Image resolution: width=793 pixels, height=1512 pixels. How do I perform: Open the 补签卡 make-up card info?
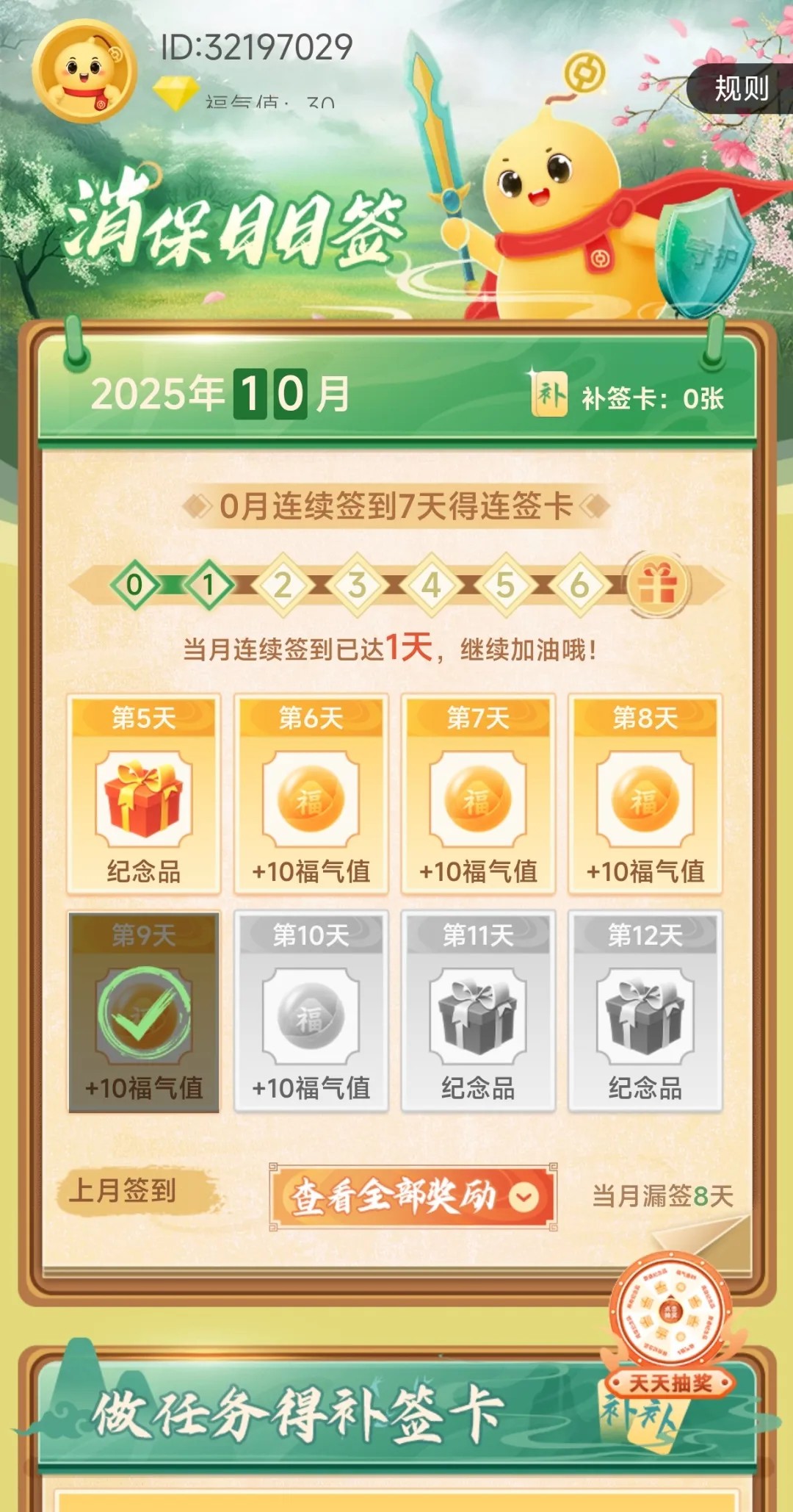(629, 397)
